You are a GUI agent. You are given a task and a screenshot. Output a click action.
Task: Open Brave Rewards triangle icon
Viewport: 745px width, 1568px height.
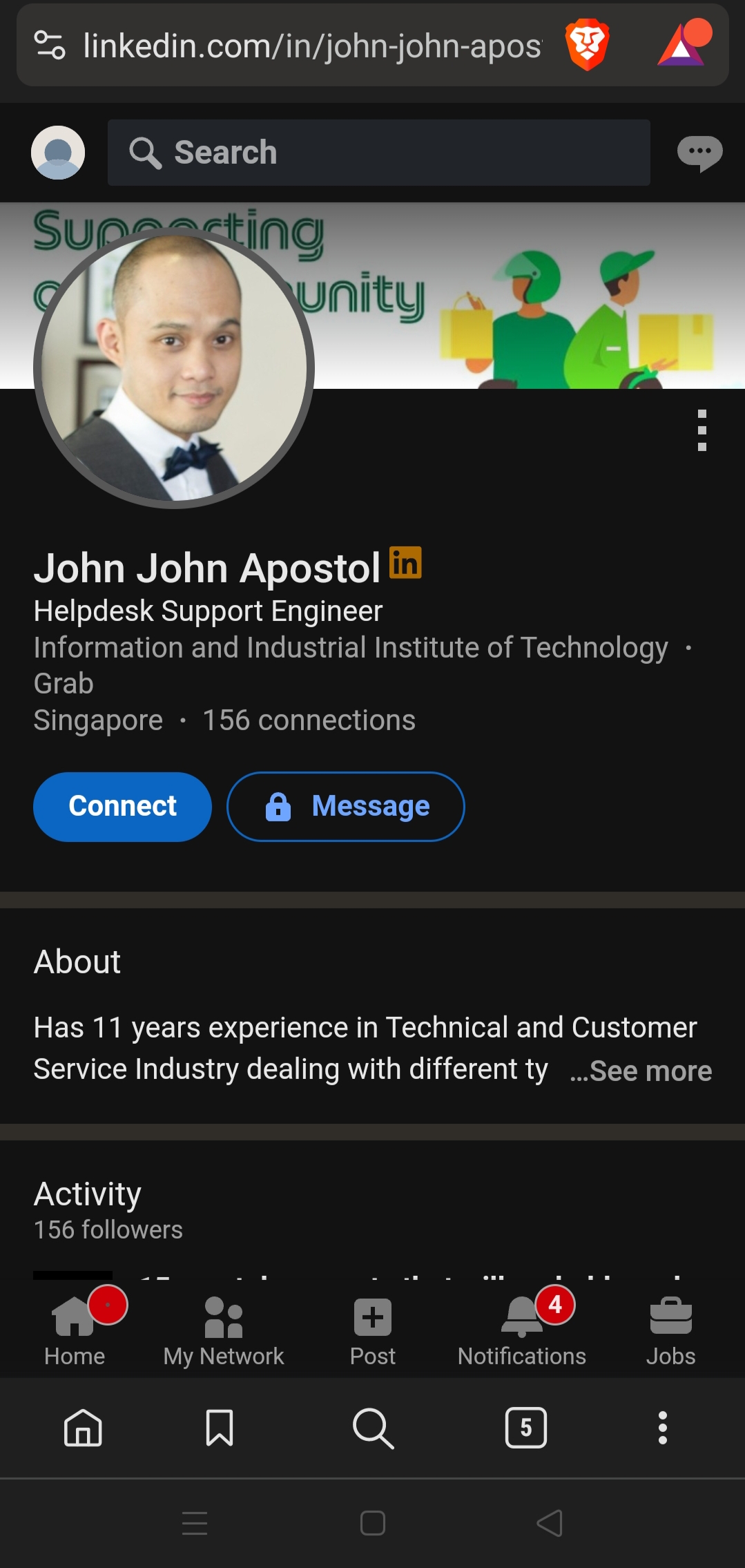[682, 45]
